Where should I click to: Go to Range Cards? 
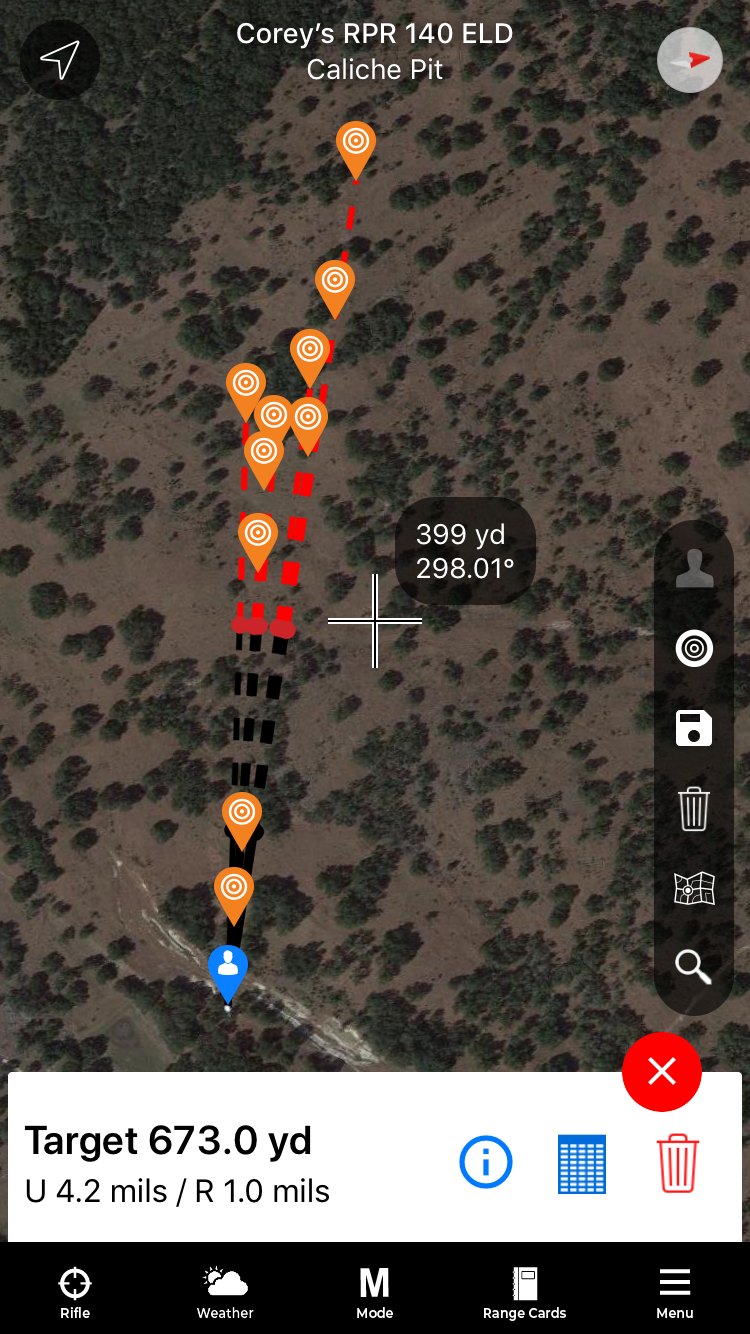click(x=525, y=1292)
